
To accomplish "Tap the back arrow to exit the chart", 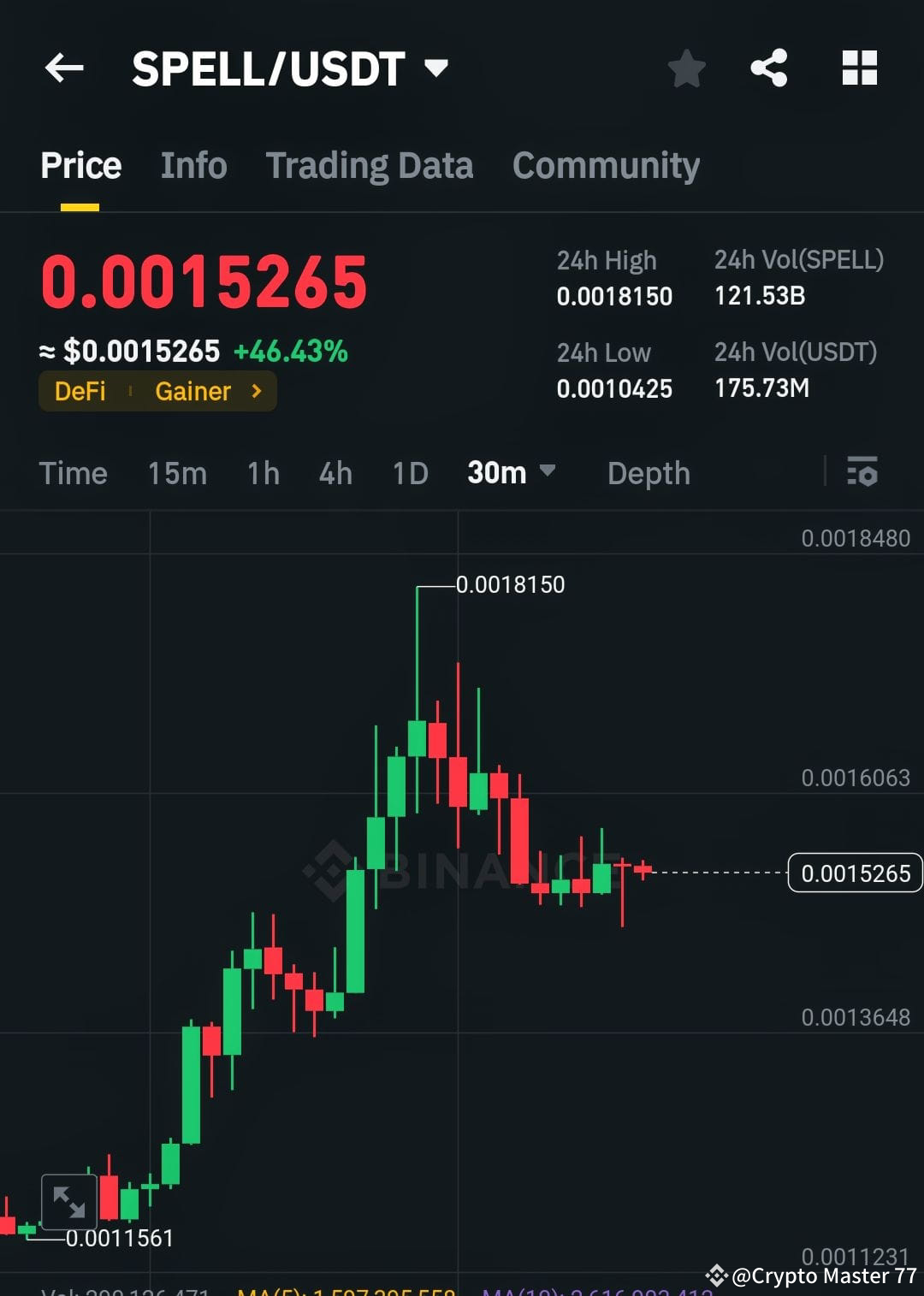I will 64,68.
